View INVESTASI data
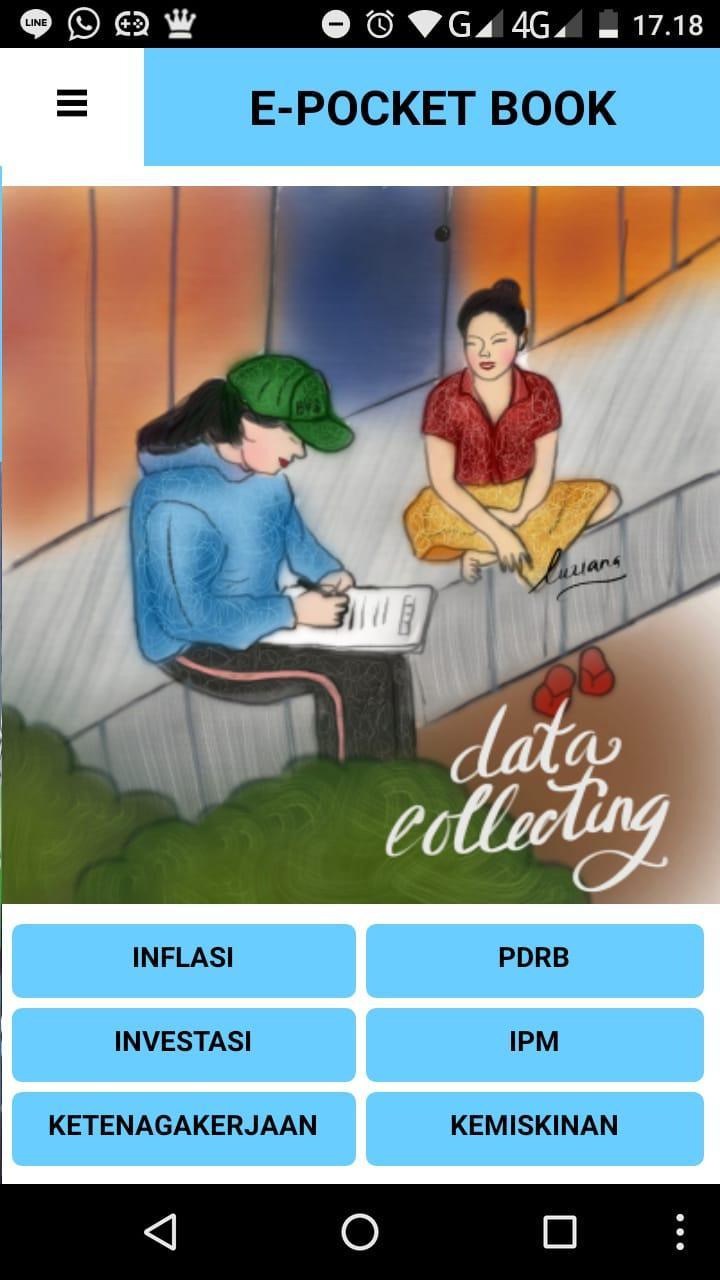This screenshot has width=720, height=1280. tap(183, 1044)
